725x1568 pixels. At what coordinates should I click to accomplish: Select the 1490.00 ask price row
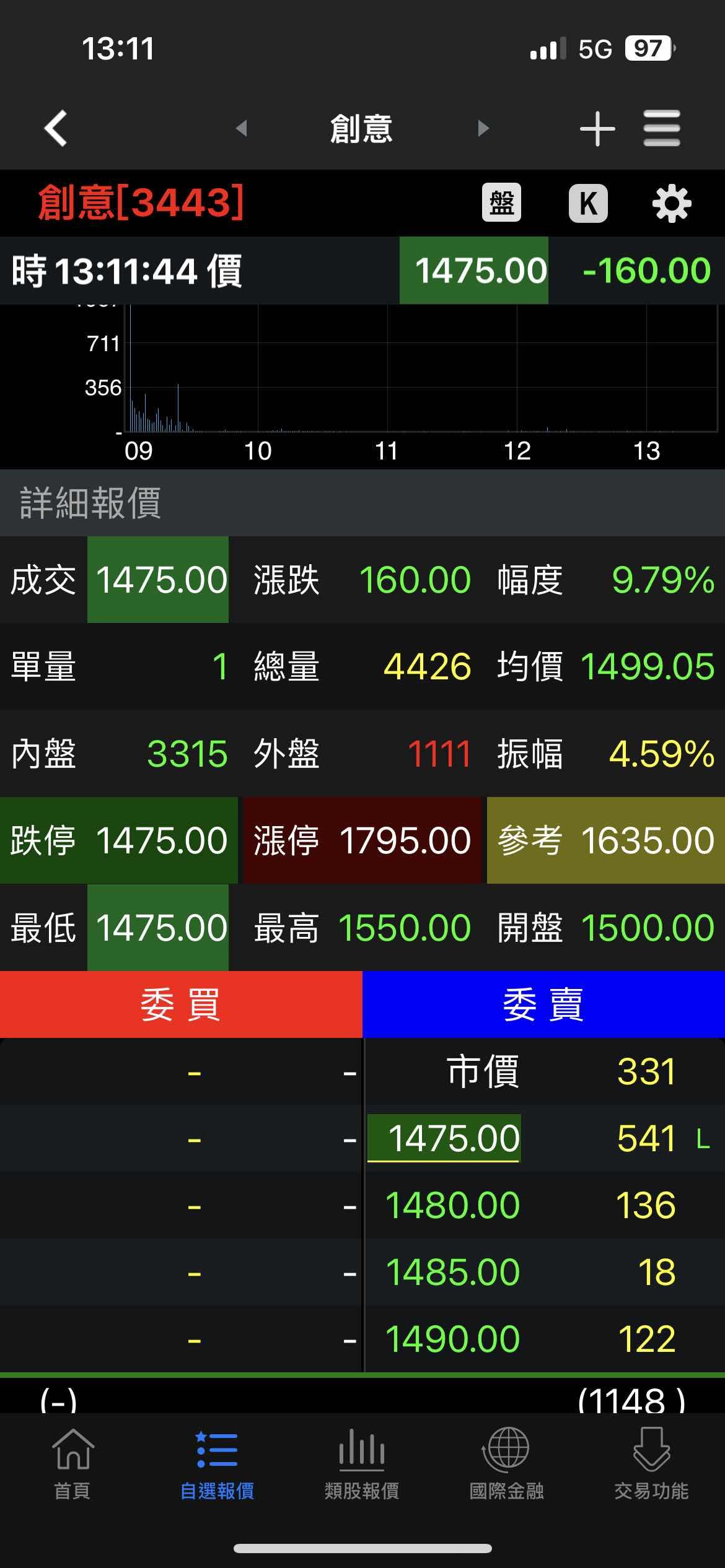tap(544, 1339)
